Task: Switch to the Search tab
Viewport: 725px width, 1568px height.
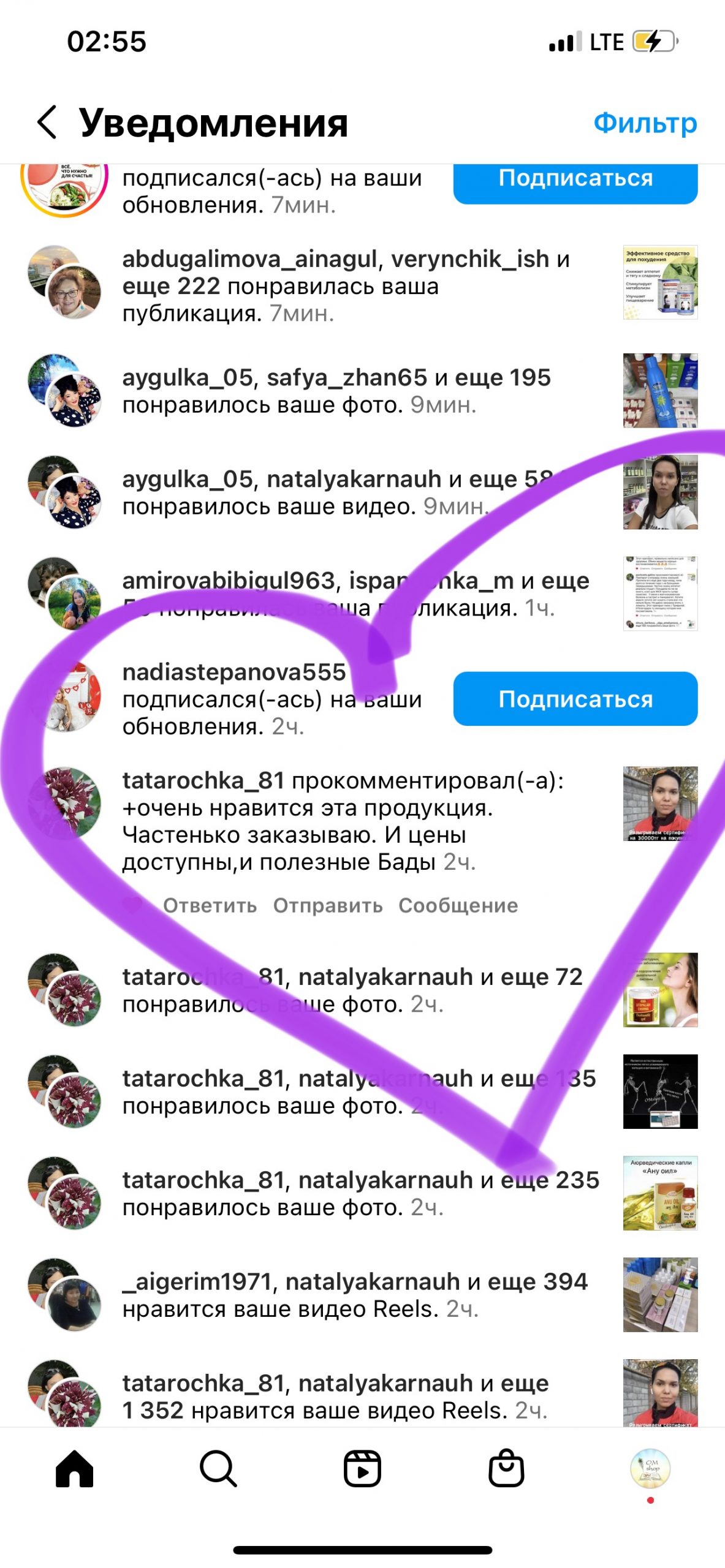Action: point(218,1469)
